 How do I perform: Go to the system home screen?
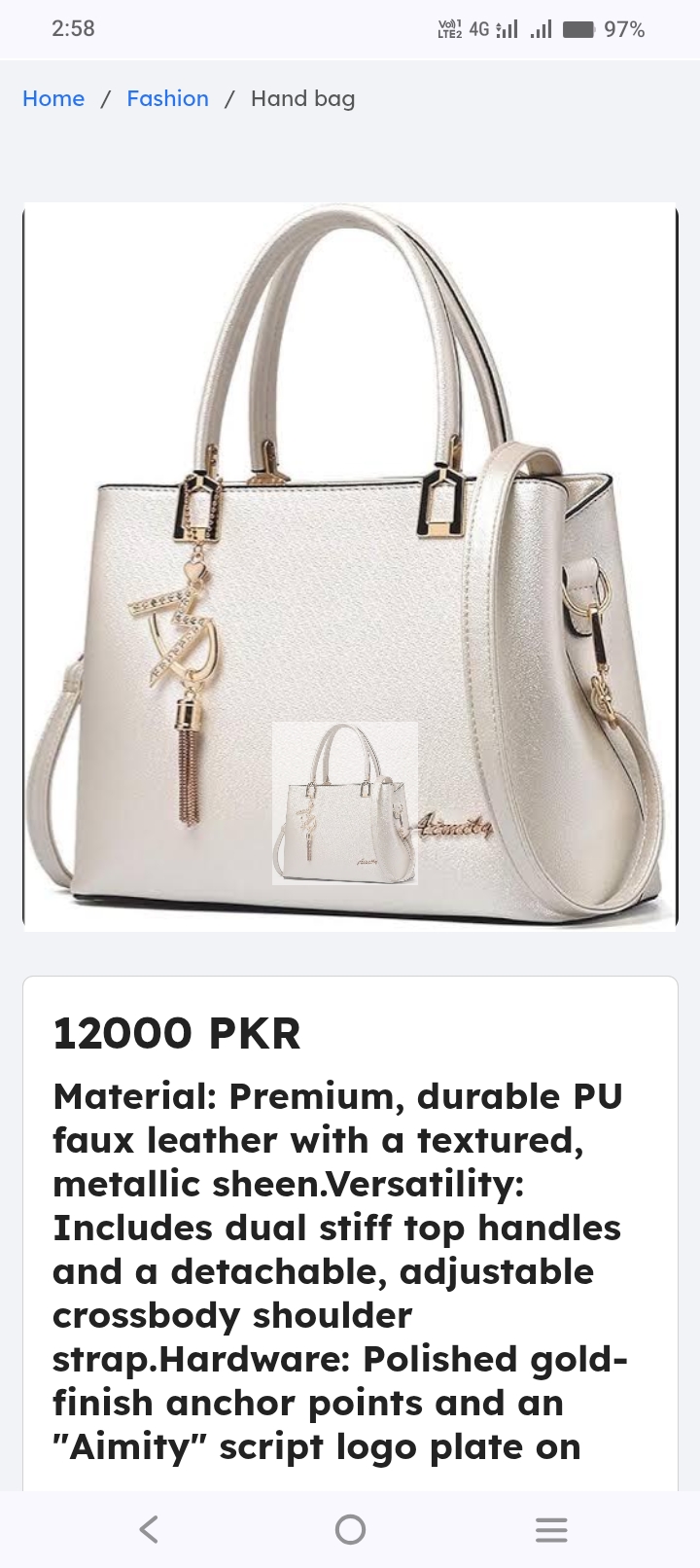point(350,1530)
